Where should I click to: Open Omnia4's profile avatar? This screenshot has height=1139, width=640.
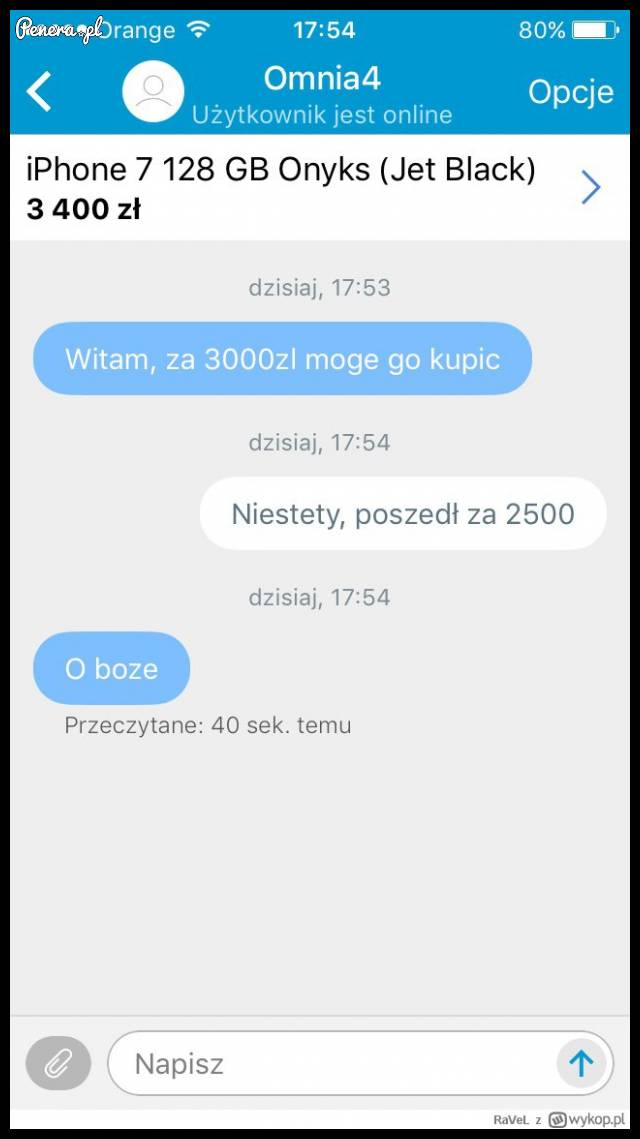tap(153, 92)
